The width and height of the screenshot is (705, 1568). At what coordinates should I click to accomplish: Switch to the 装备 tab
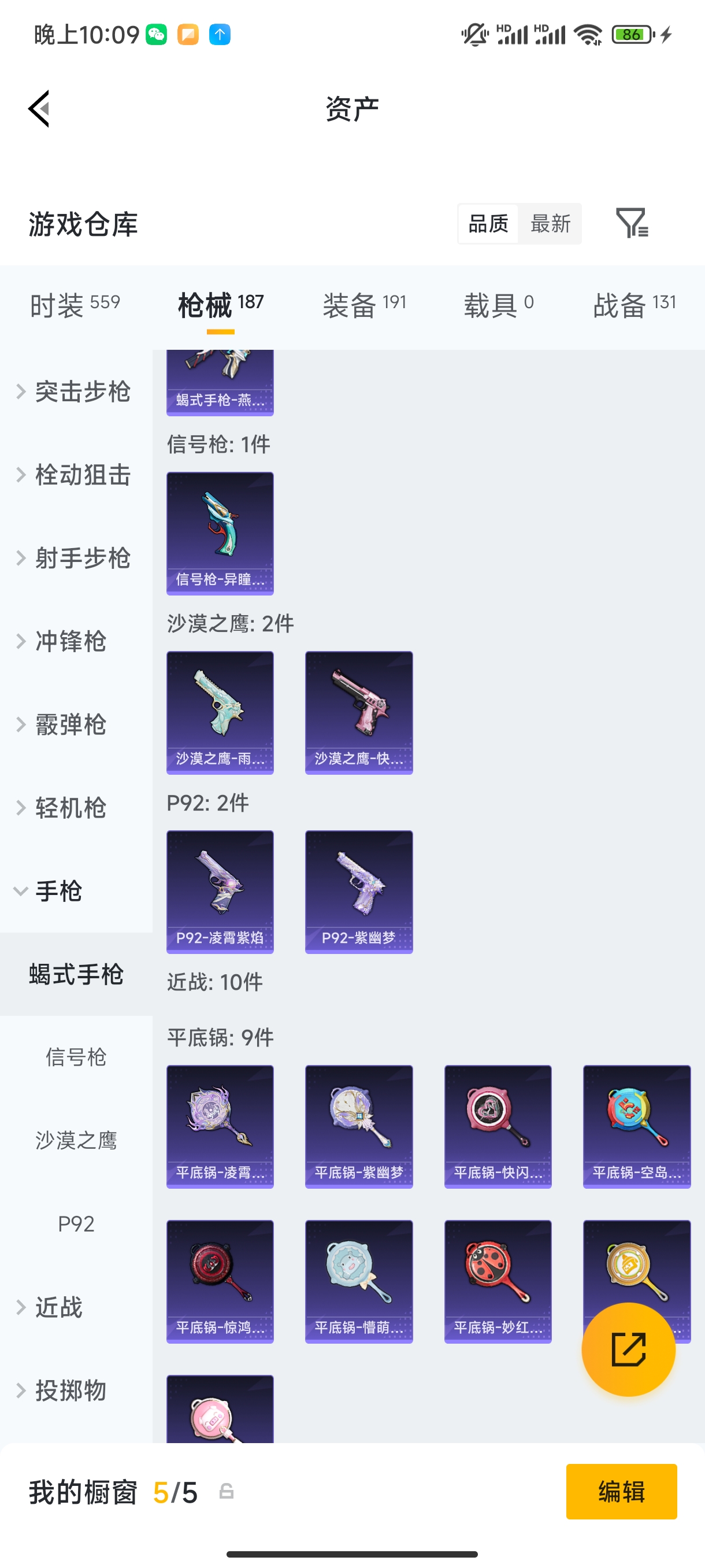click(x=363, y=304)
